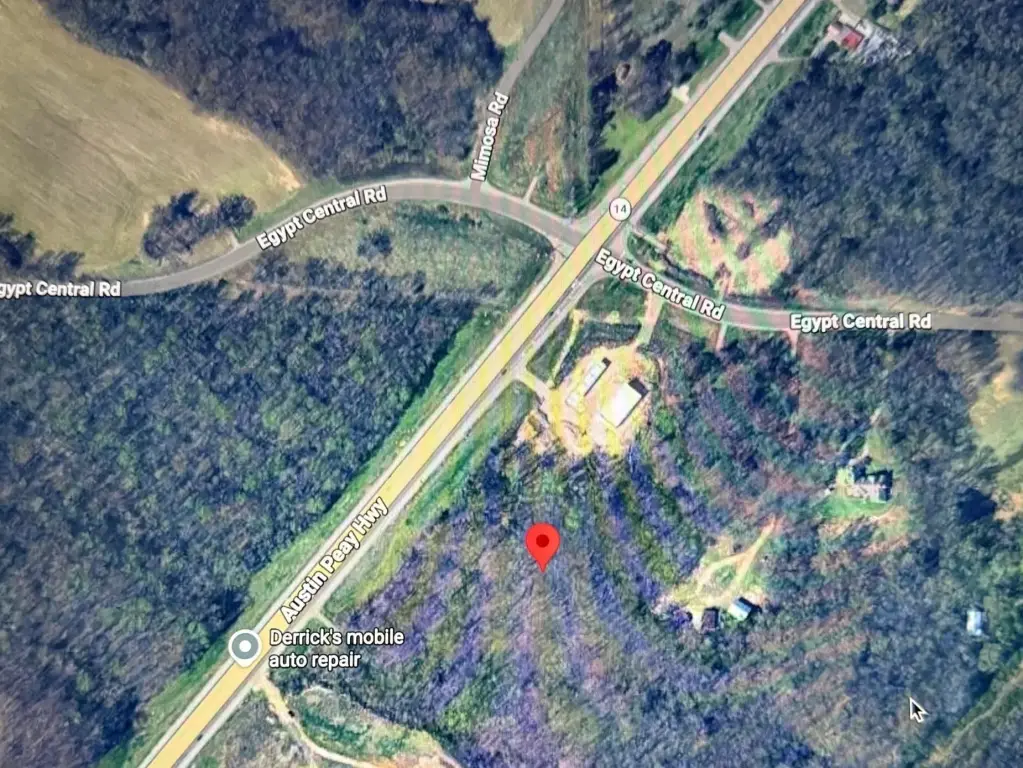Tap the red dropped pin

click(x=542, y=543)
